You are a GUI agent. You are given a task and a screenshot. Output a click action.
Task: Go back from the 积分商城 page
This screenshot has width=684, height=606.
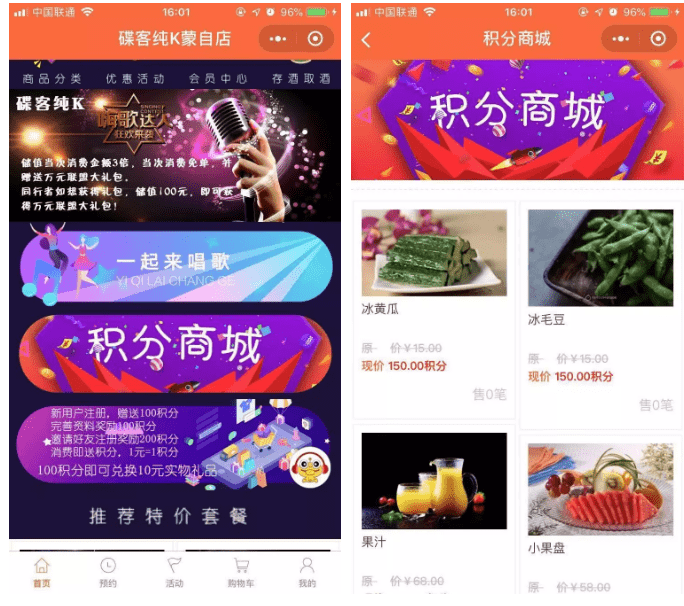(x=366, y=39)
